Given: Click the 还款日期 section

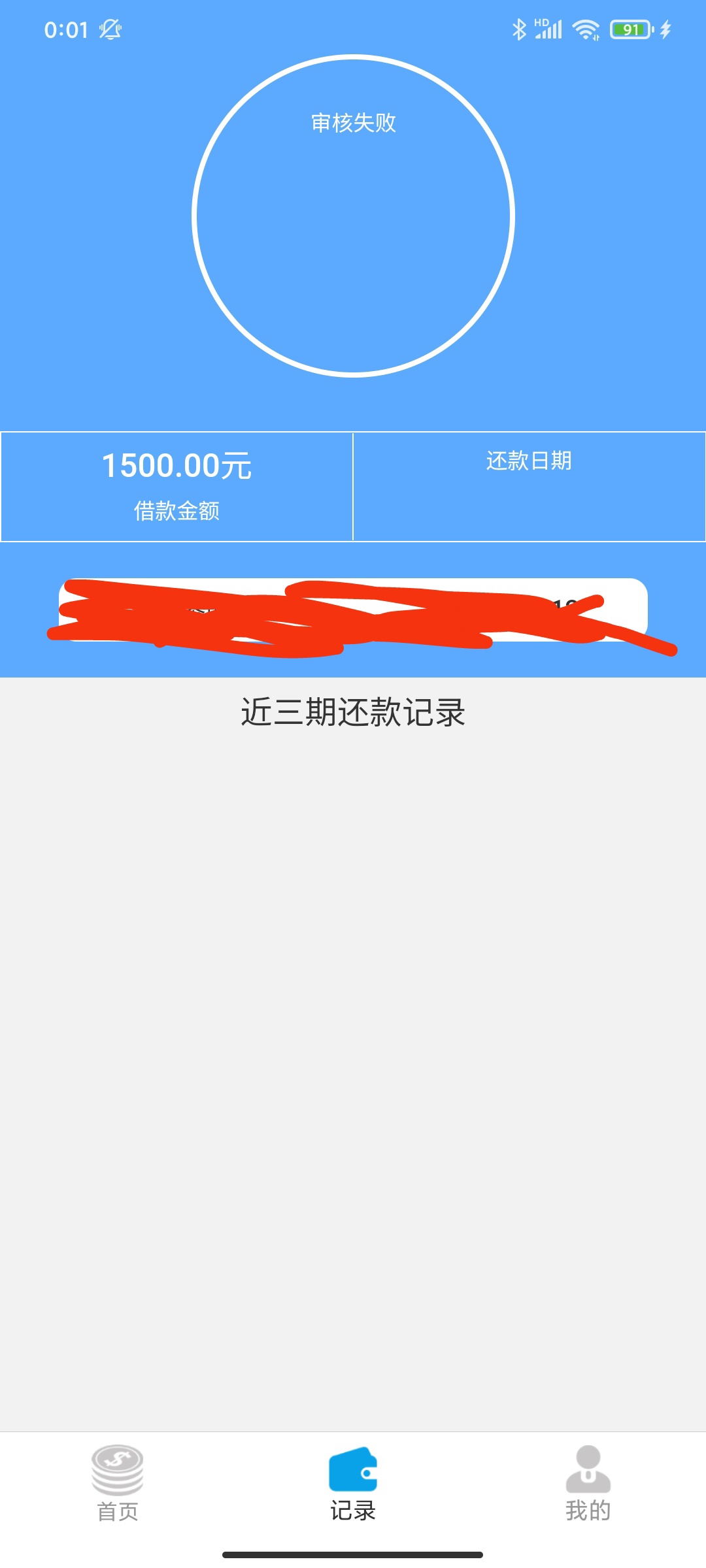Looking at the screenshot, I should (x=528, y=459).
